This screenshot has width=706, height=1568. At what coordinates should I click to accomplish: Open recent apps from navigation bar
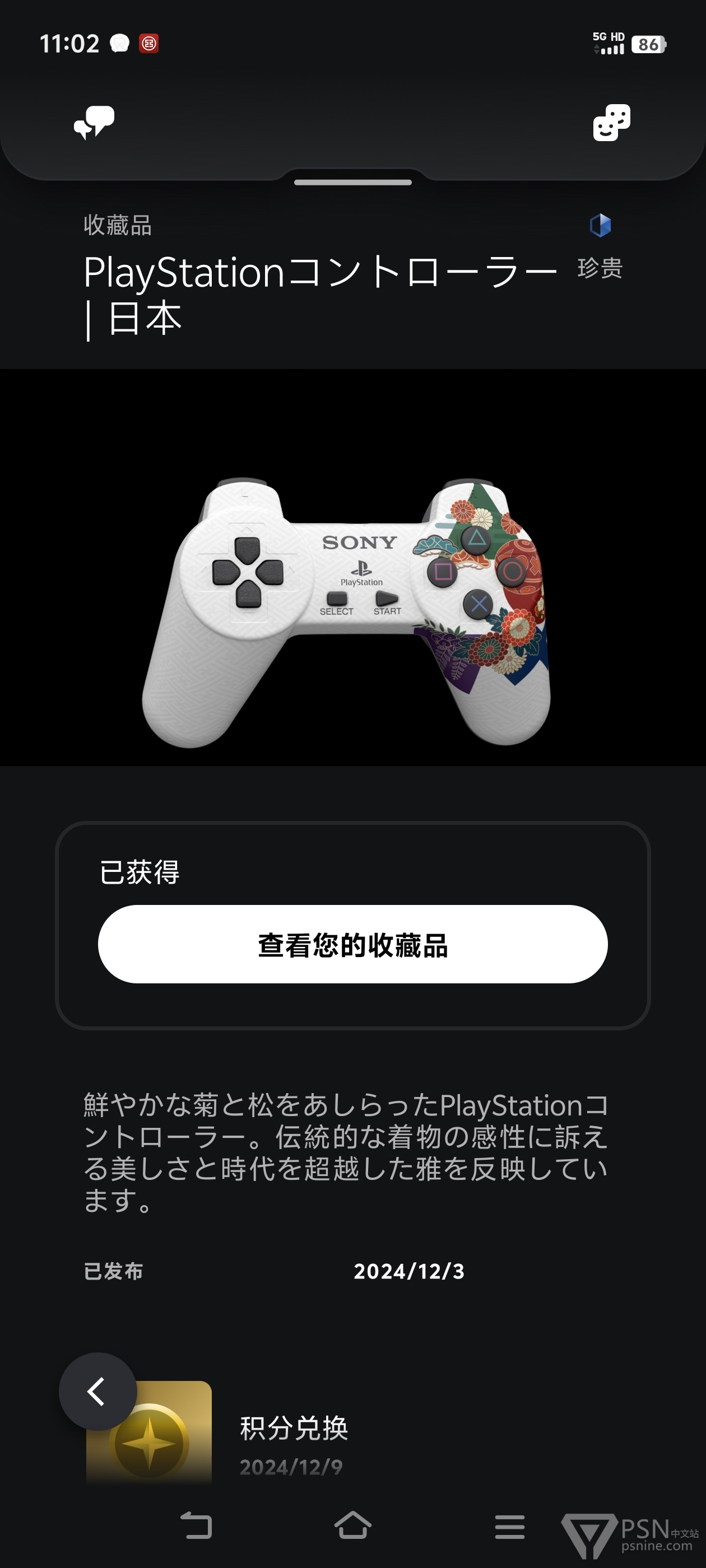pos(509,1527)
